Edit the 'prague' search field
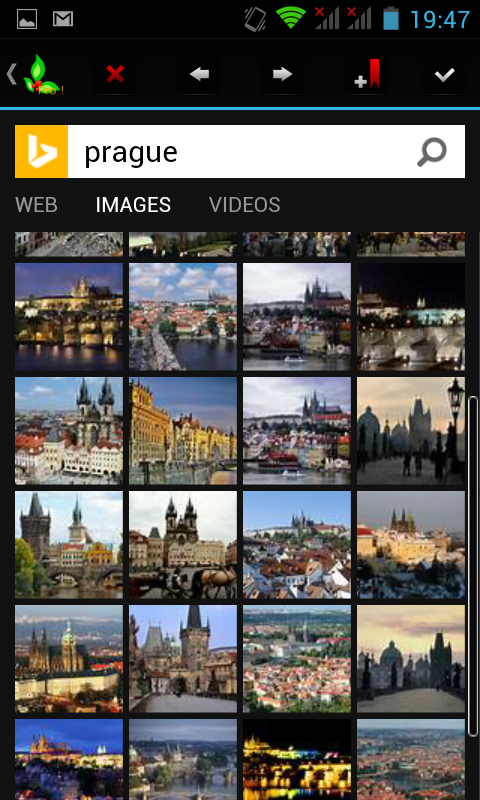Image resolution: width=480 pixels, height=800 pixels. [x=240, y=152]
